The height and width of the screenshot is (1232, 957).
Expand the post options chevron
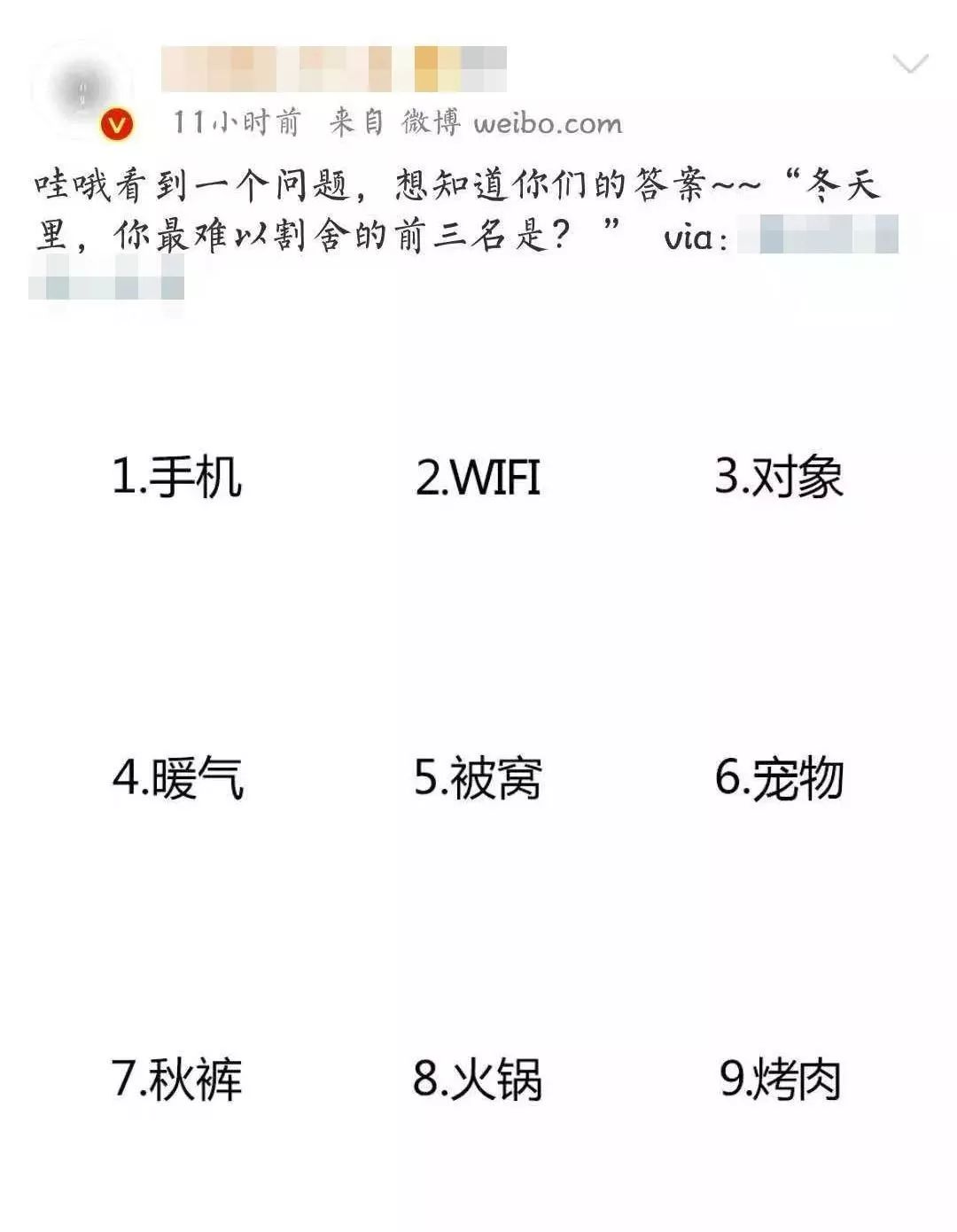(910, 64)
